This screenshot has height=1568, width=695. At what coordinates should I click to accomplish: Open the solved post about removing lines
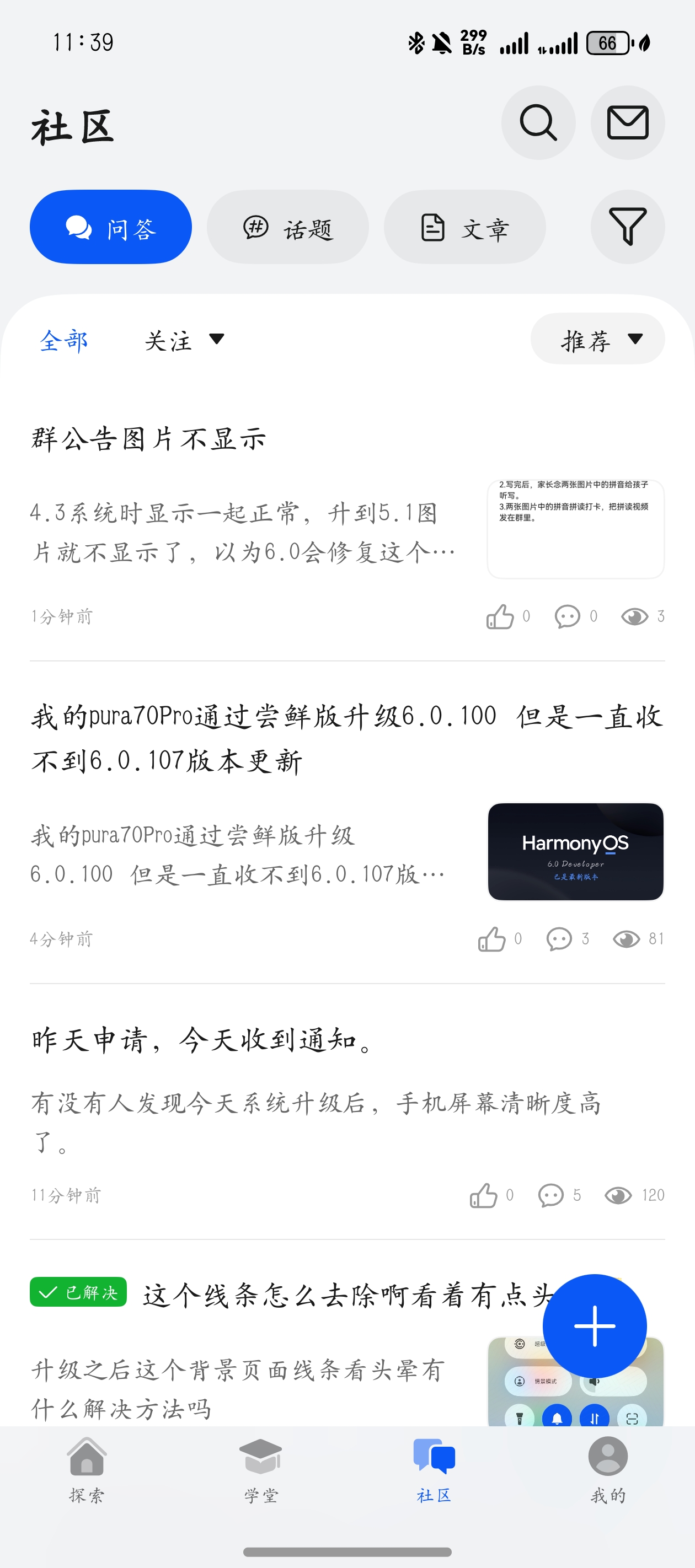point(341,1295)
